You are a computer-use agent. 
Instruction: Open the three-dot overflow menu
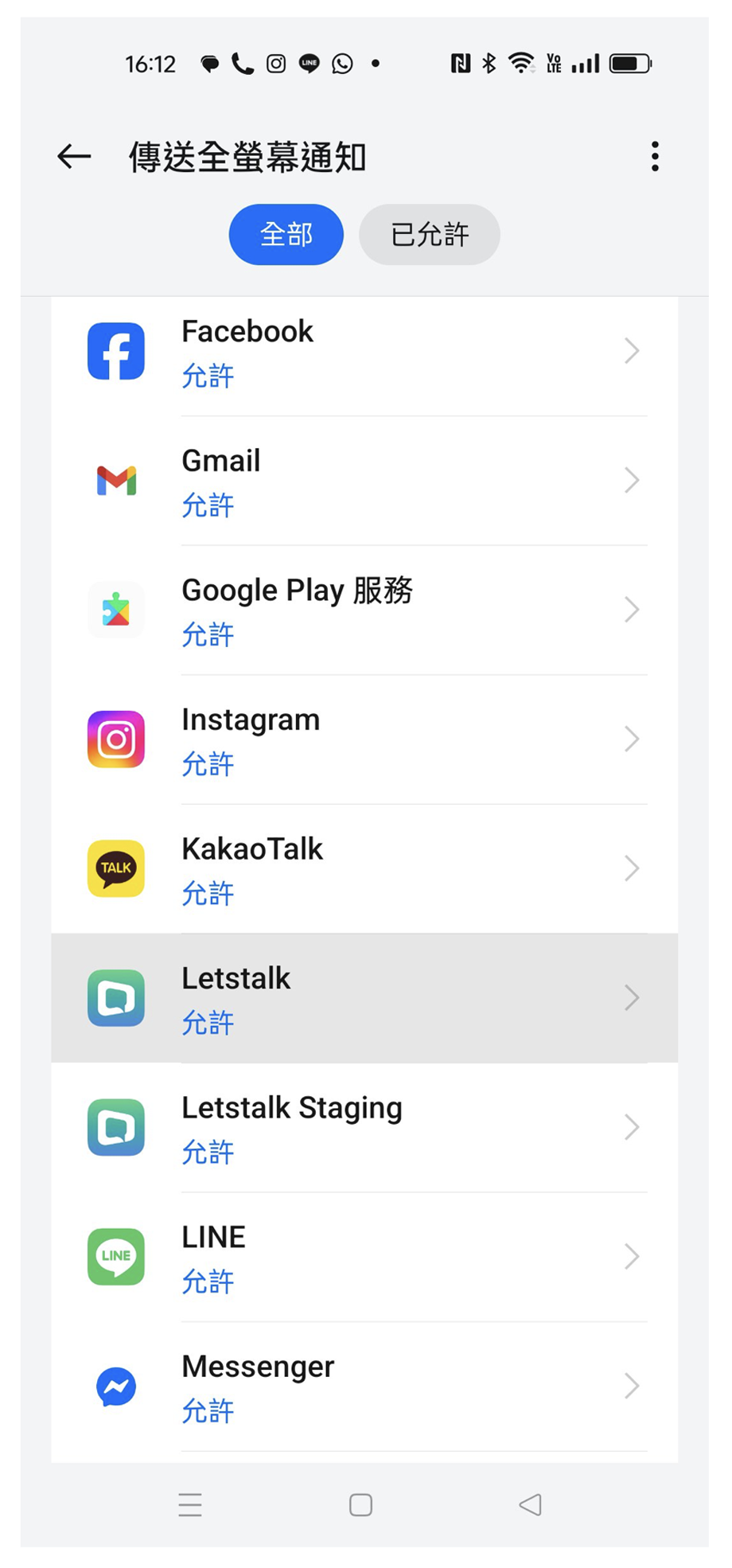(655, 157)
